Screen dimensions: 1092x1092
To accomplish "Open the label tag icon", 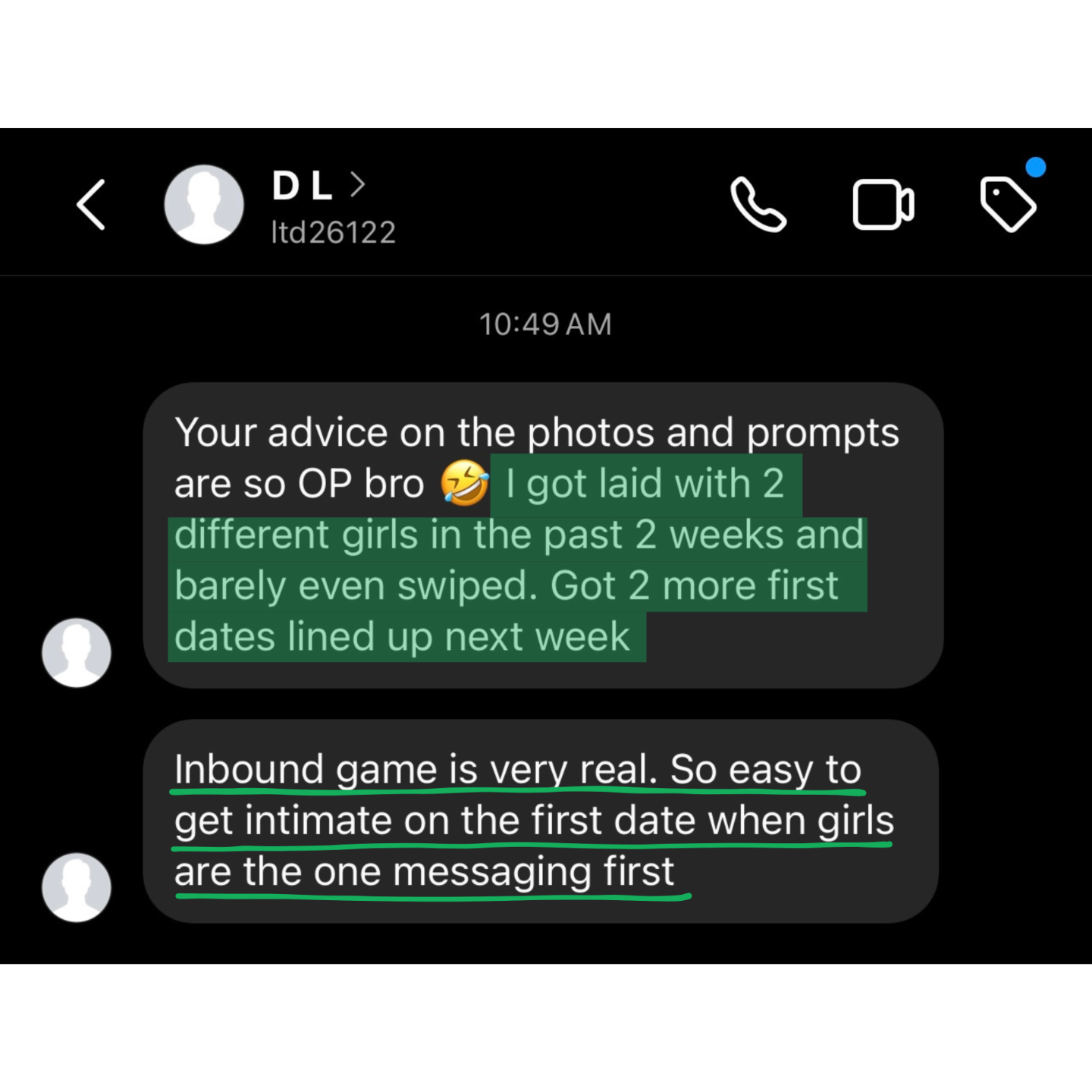I will pyautogui.click(x=1008, y=203).
